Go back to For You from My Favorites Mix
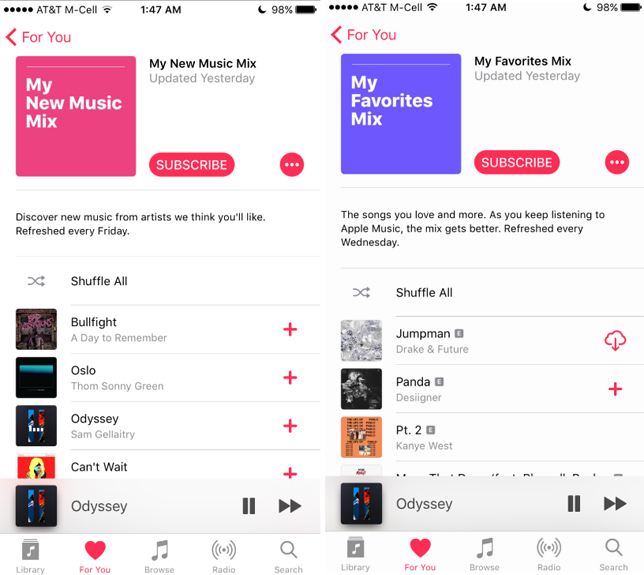This screenshot has height=575, width=644. (364, 35)
